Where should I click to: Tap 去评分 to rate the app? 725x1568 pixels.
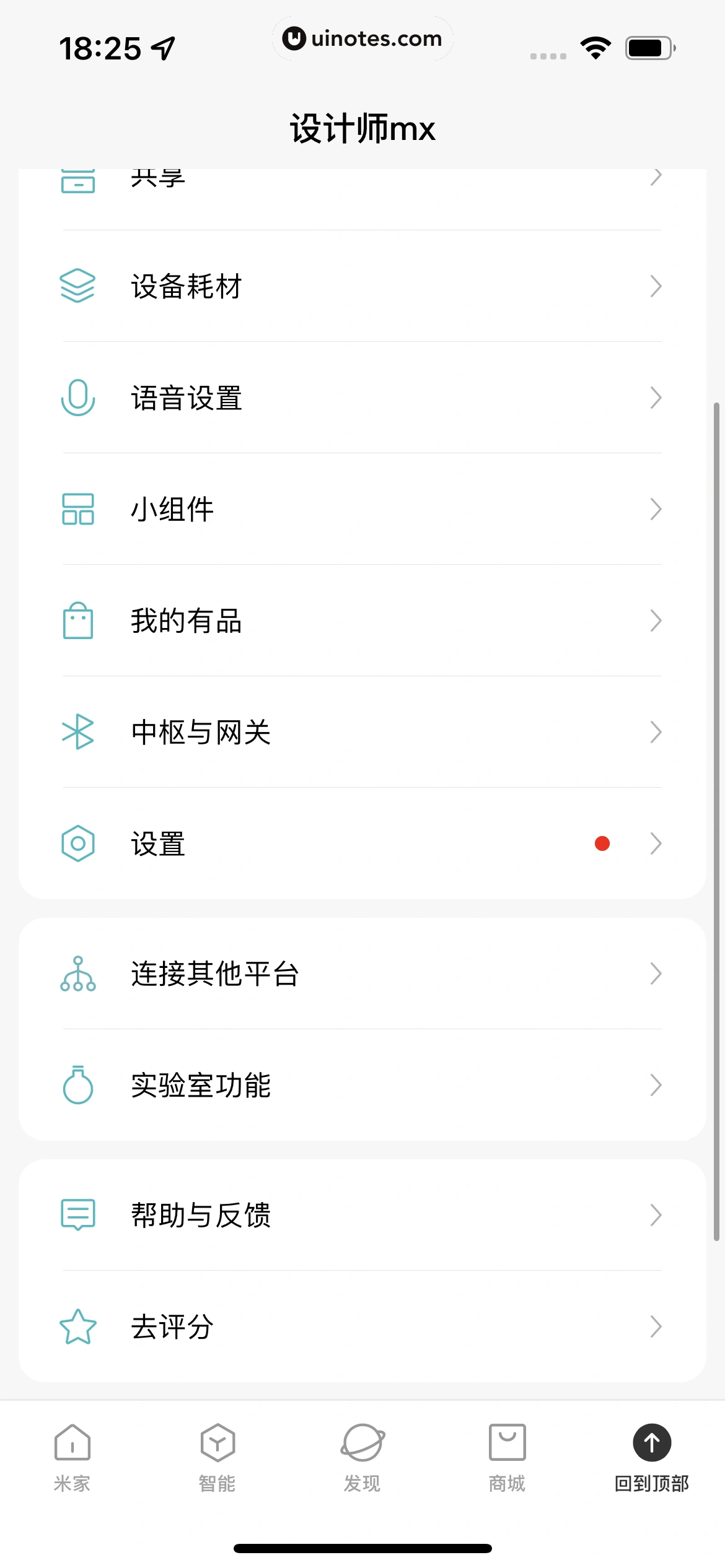point(362,1326)
